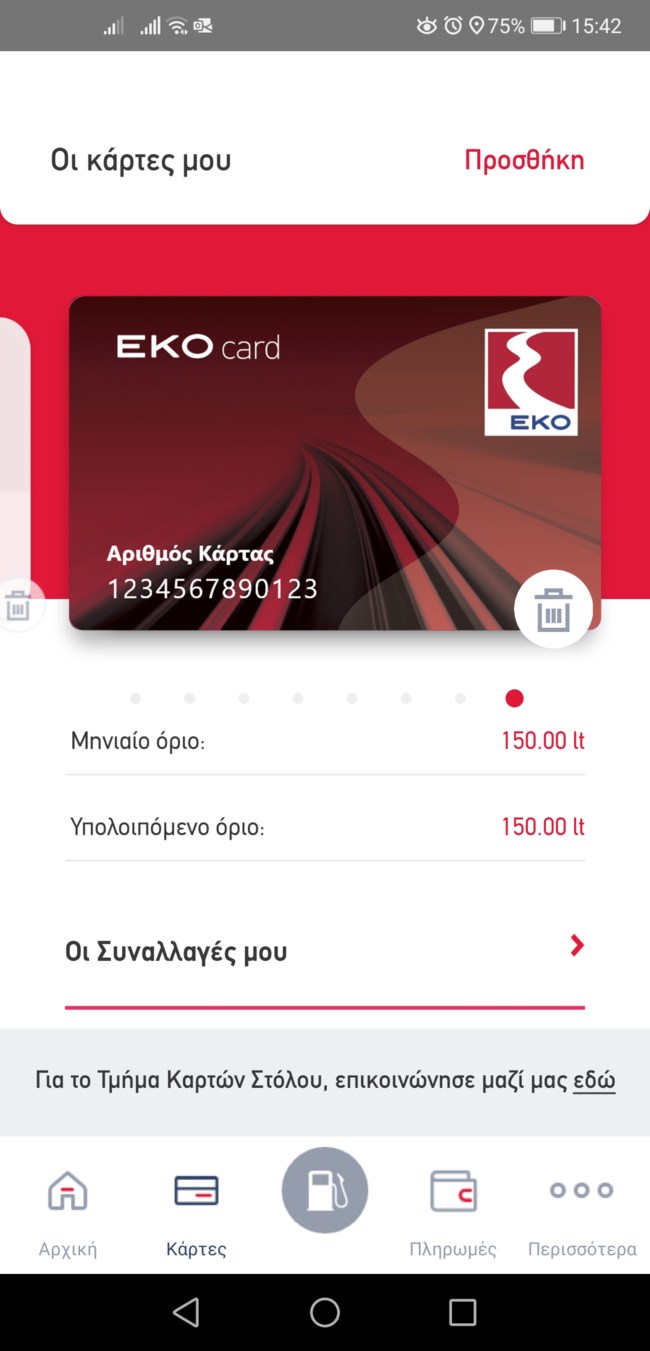Select the Κάρτες tab
The height and width of the screenshot is (1351, 650).
click(x=196, y=1212)
